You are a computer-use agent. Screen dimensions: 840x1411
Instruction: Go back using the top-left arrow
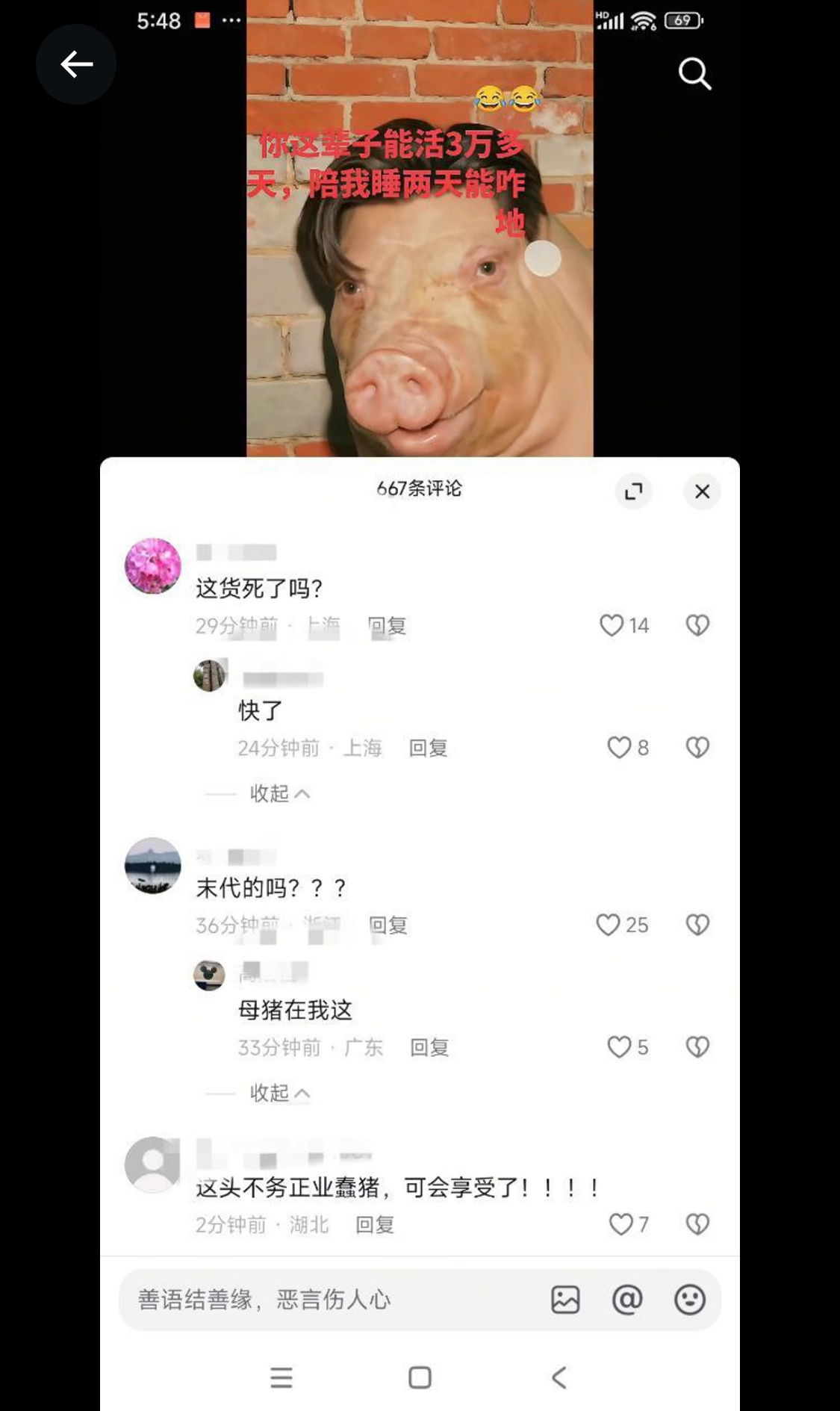(x=76, y=64)
